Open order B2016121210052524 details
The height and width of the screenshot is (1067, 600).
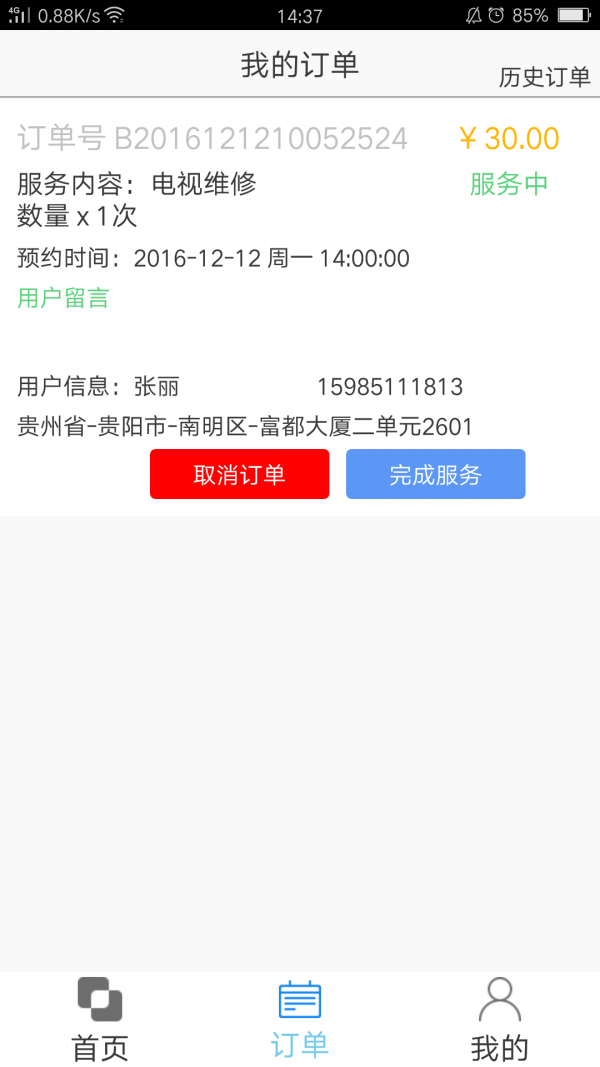(212, 138)
